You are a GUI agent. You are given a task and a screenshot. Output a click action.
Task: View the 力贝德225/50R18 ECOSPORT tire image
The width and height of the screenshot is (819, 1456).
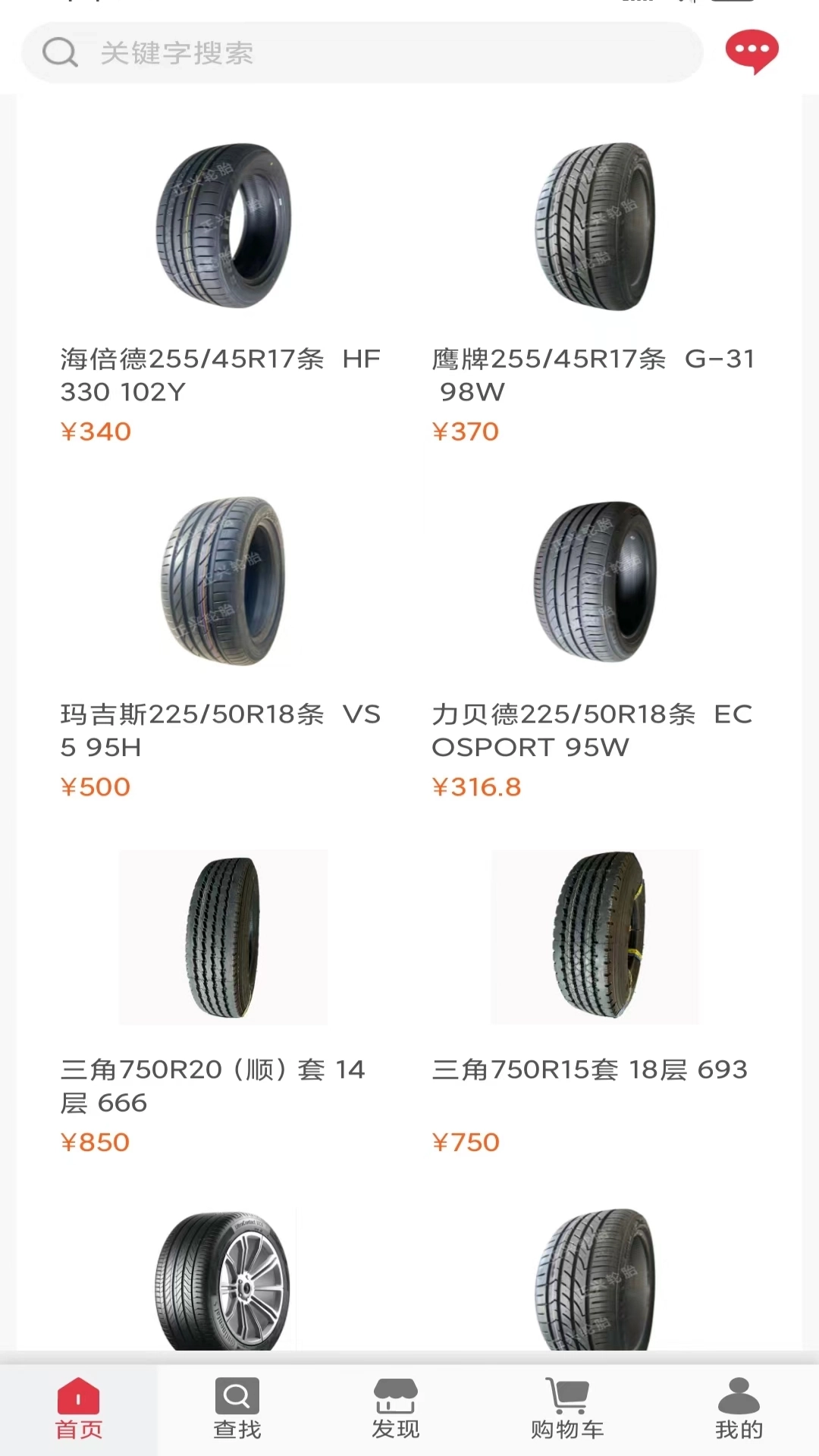tap(595, 584)
